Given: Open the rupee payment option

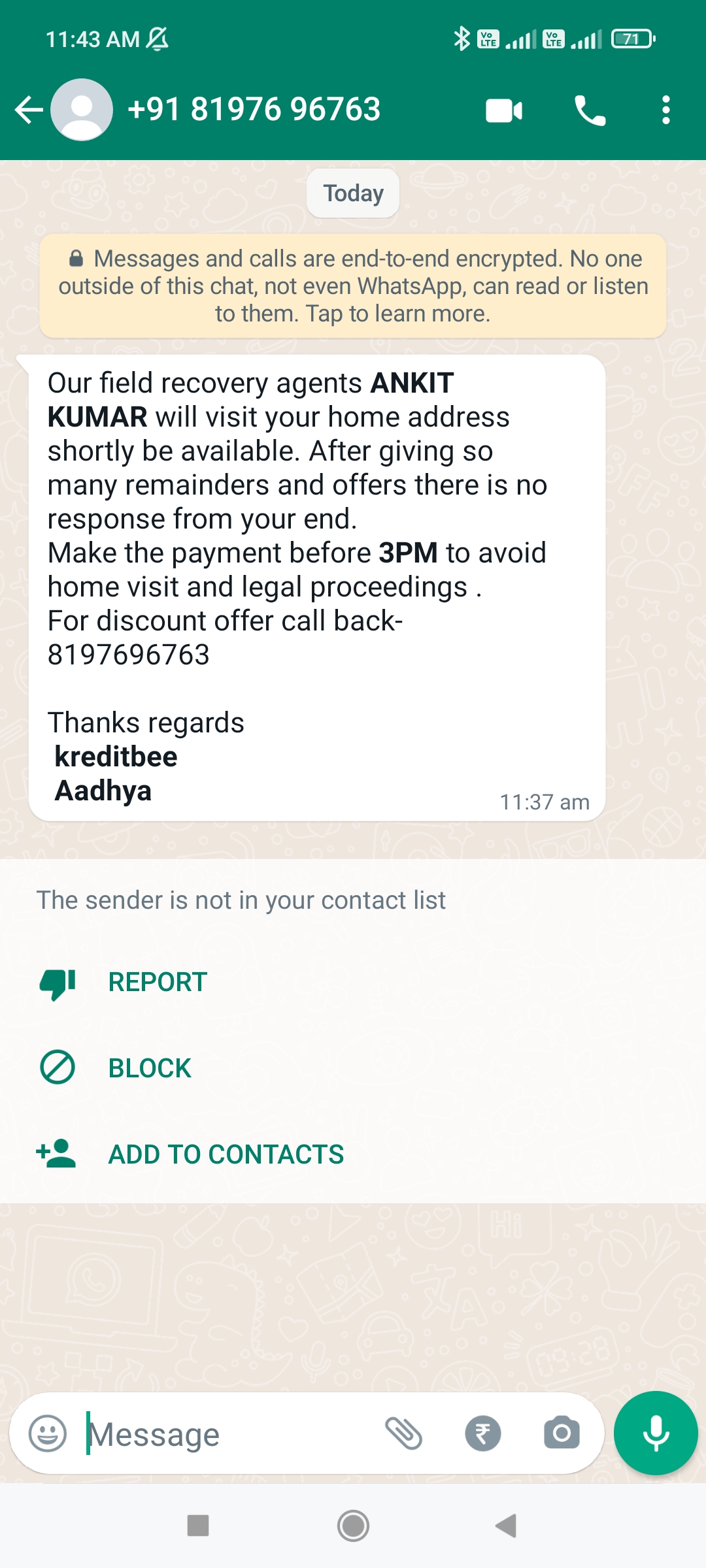Looking at the screenshot, I should click(483, 1433).
